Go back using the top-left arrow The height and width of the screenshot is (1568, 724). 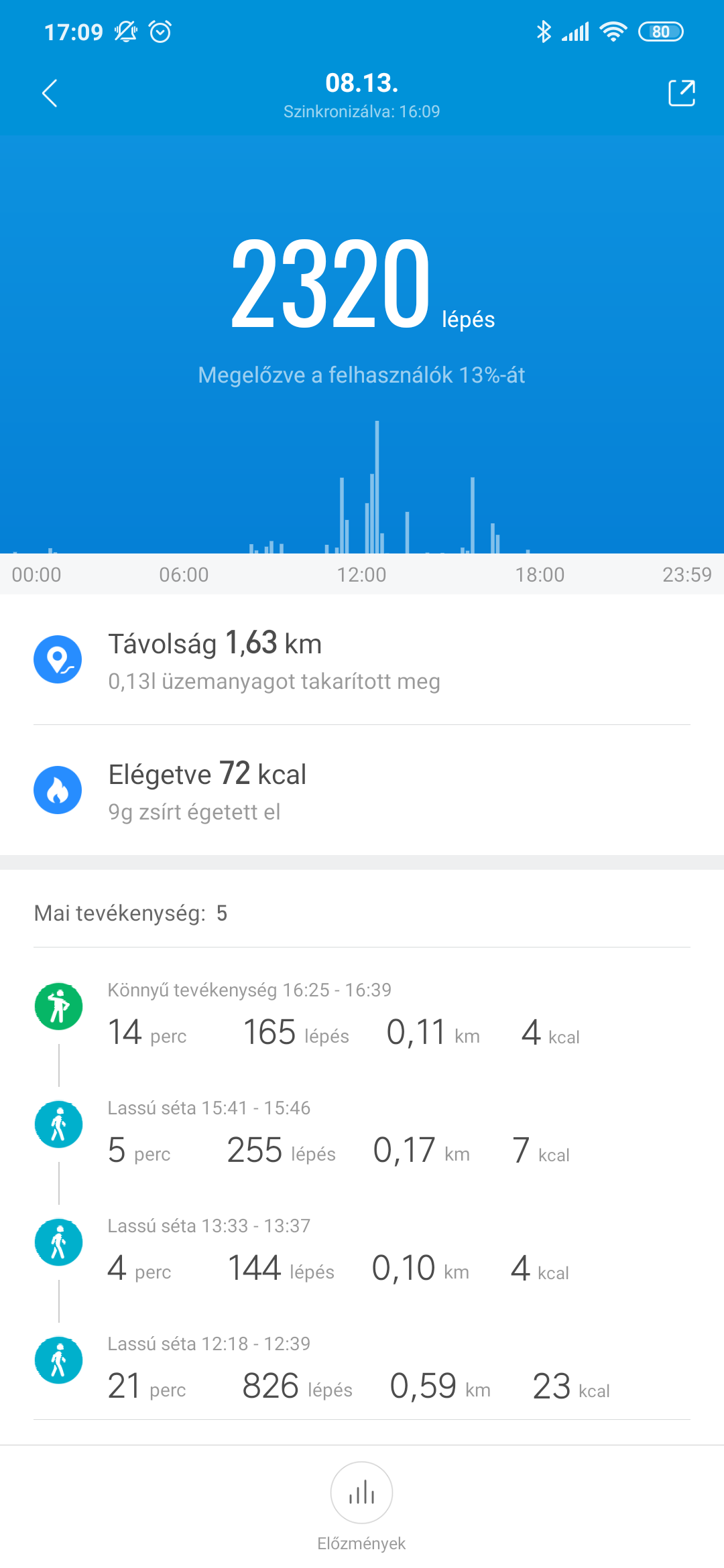[x=50, y=93]
